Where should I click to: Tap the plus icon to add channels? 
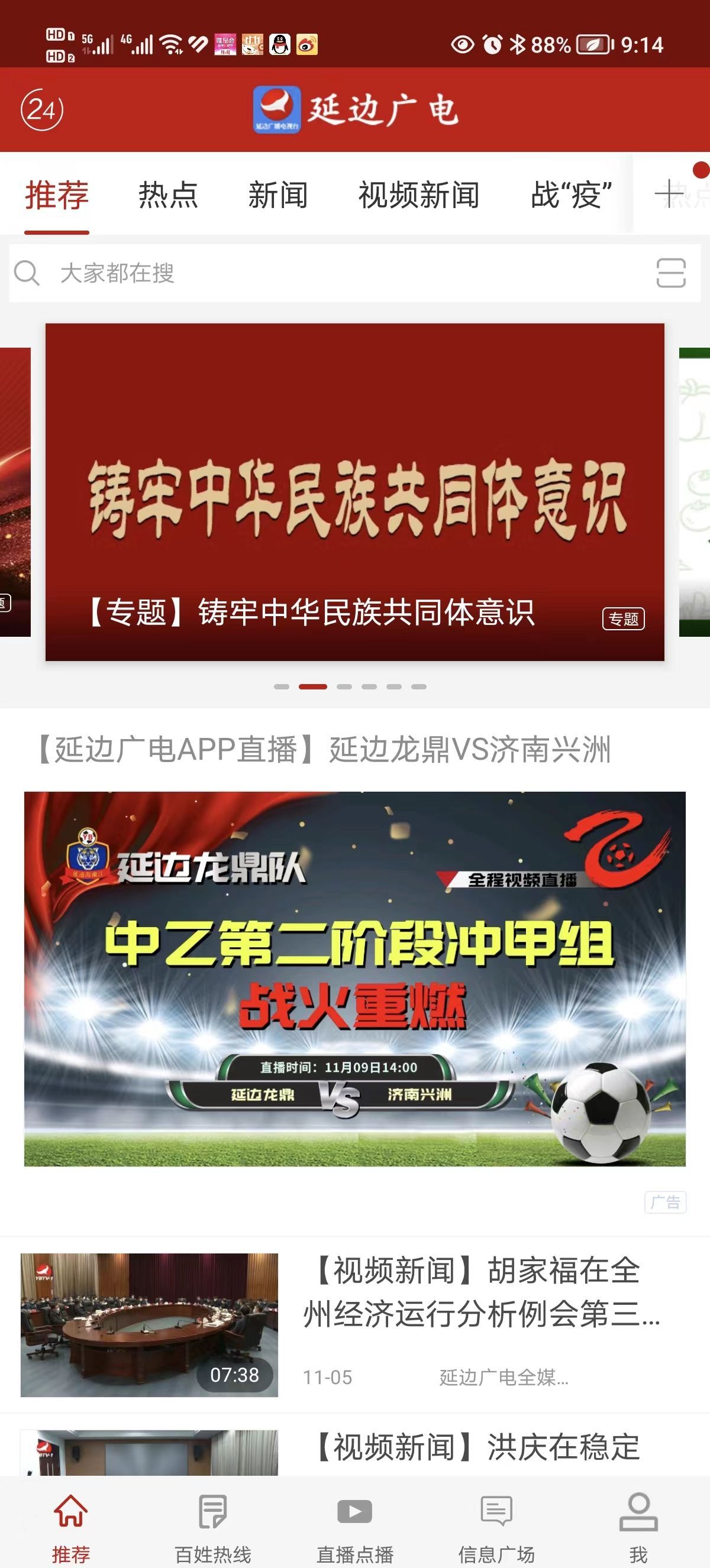tap(670, 194)
